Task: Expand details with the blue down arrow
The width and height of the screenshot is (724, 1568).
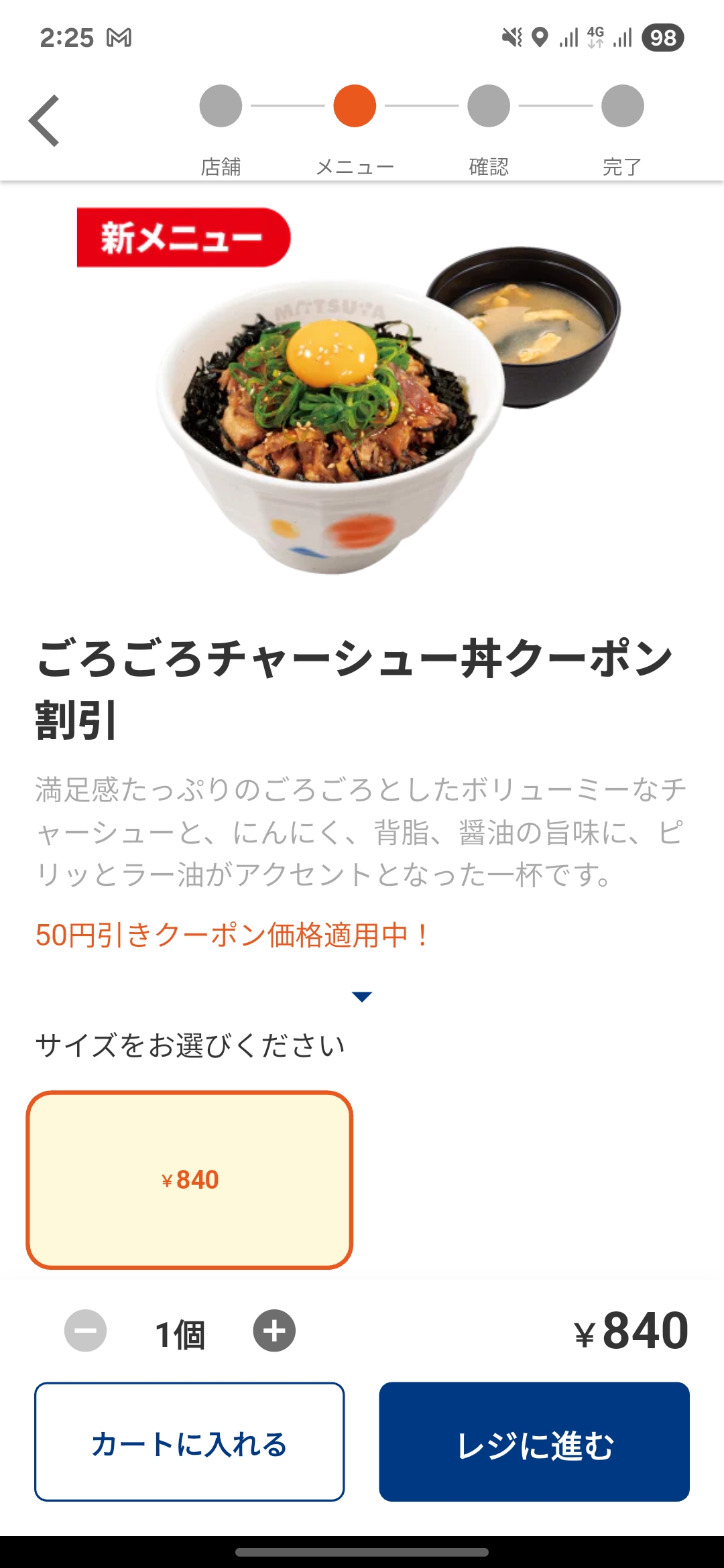Action: click(361, 996)
